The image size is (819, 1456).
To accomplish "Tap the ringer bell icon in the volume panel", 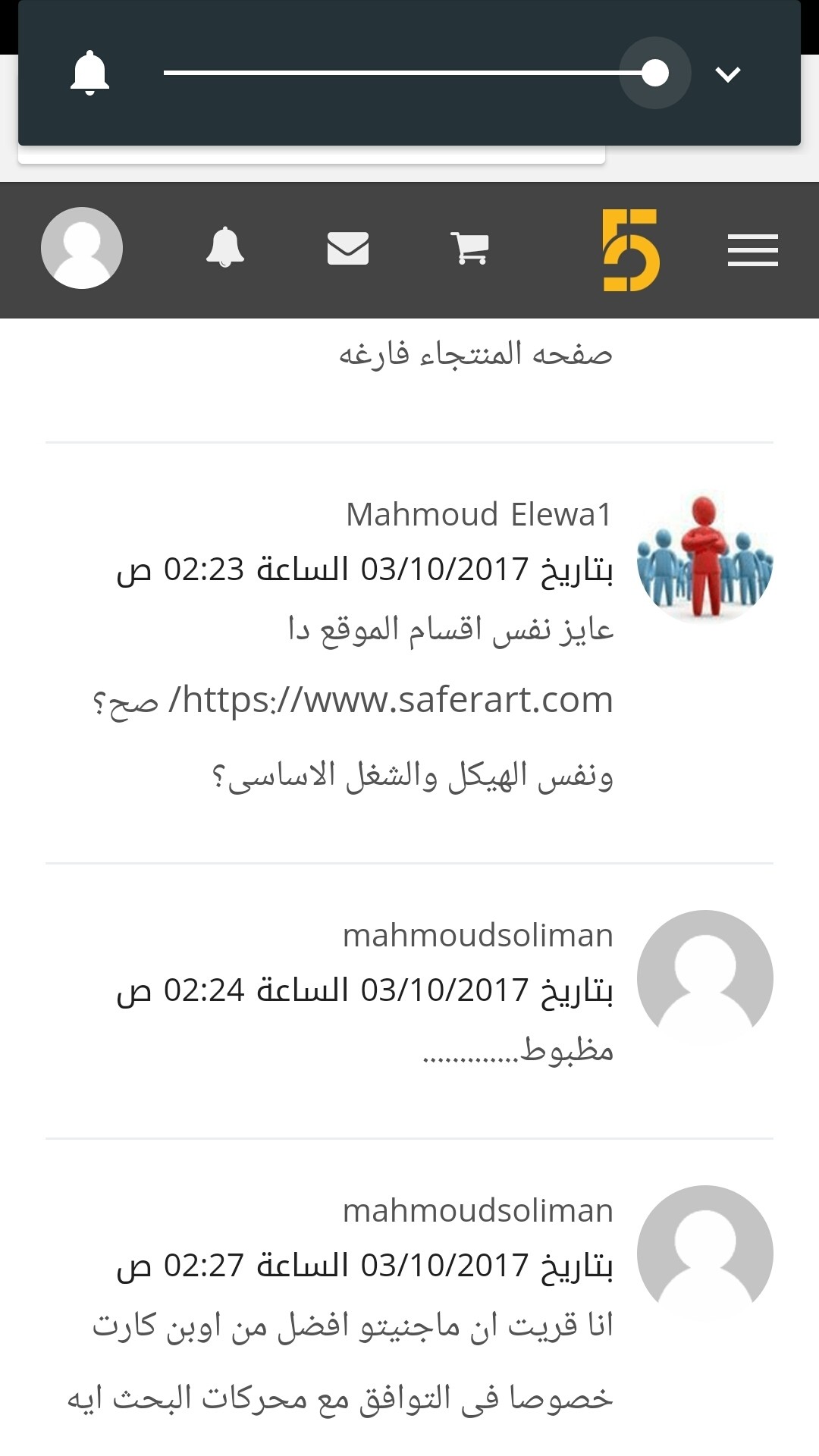I will click(89, 73).
